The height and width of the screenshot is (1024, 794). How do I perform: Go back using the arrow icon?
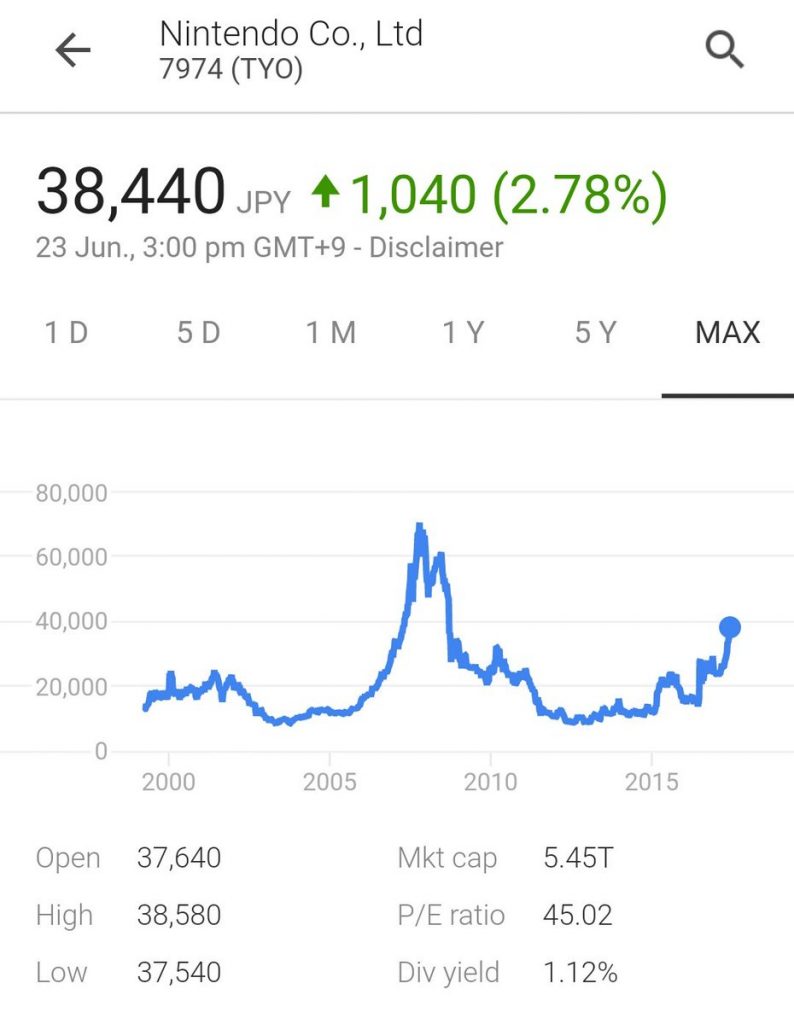73,51
